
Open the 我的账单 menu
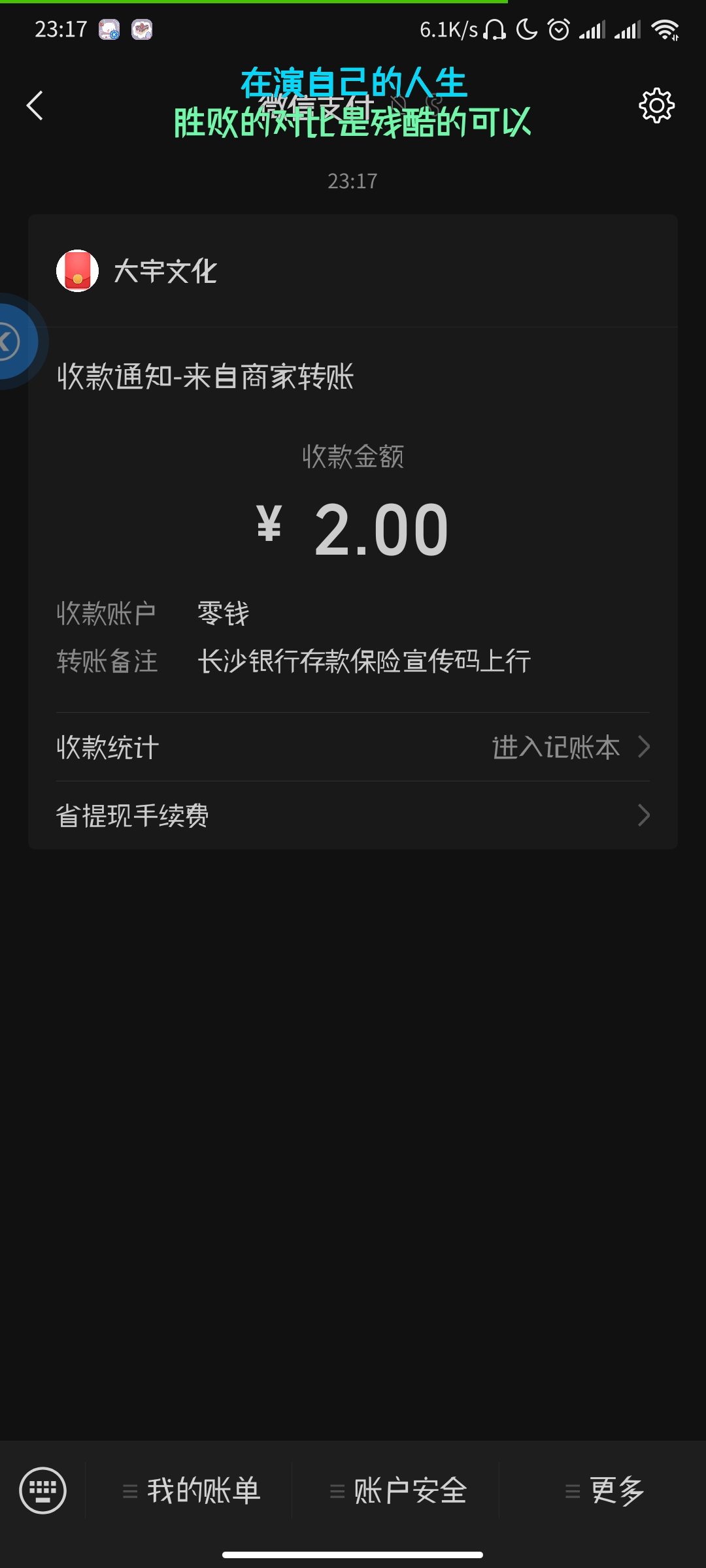tap(192, 1491)
